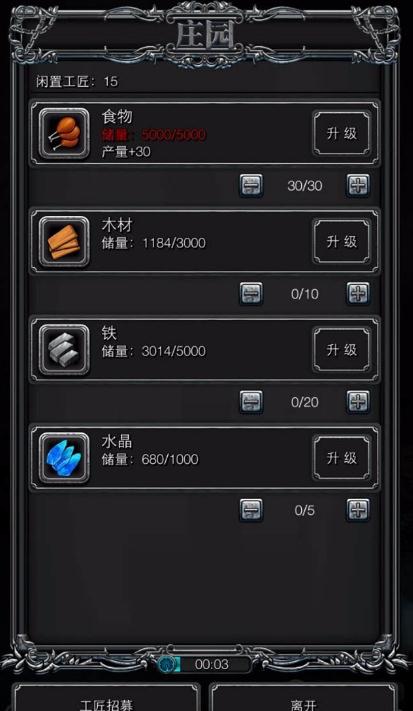The height and width of the screenshot is (711, 413).
Task: Take a craftsman off 水晶 mining
Action: (251, 510)
